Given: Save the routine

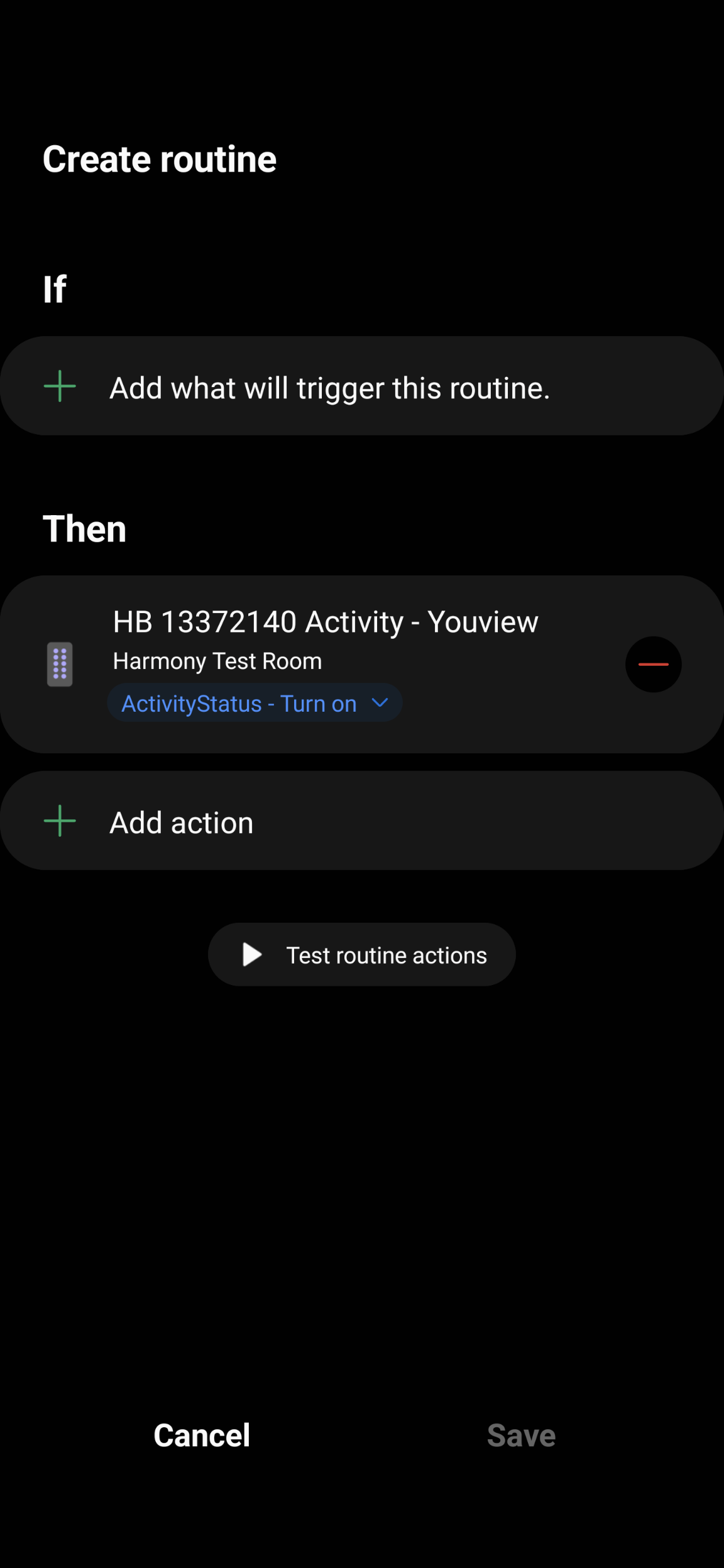Looking at the screenshot, I should (x=521, y=1435).
